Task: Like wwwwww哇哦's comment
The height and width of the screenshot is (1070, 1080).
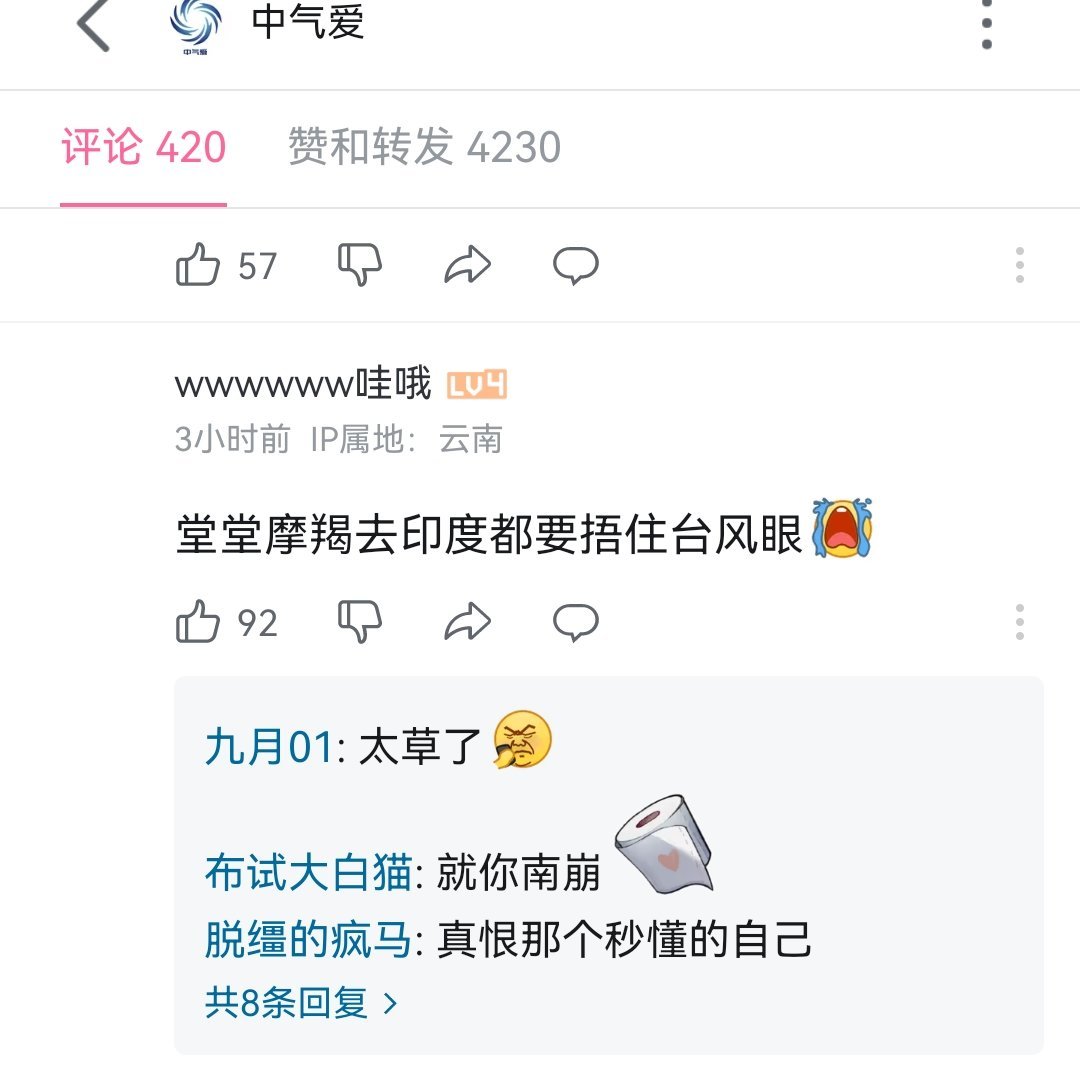Action: pos(198,622)
